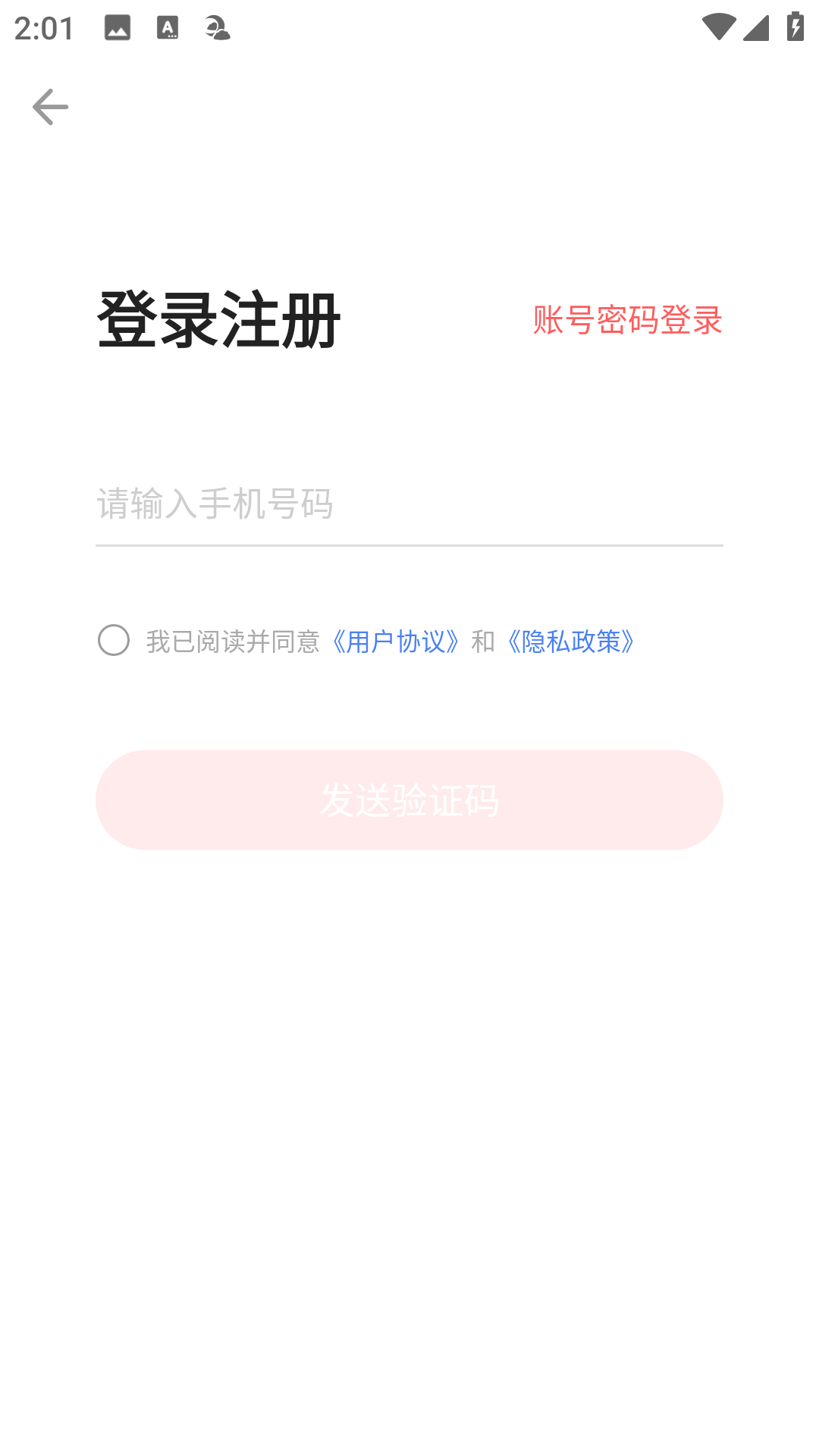Go back using the top-left arrow
819x1456 pixels.
coord(50,107)
